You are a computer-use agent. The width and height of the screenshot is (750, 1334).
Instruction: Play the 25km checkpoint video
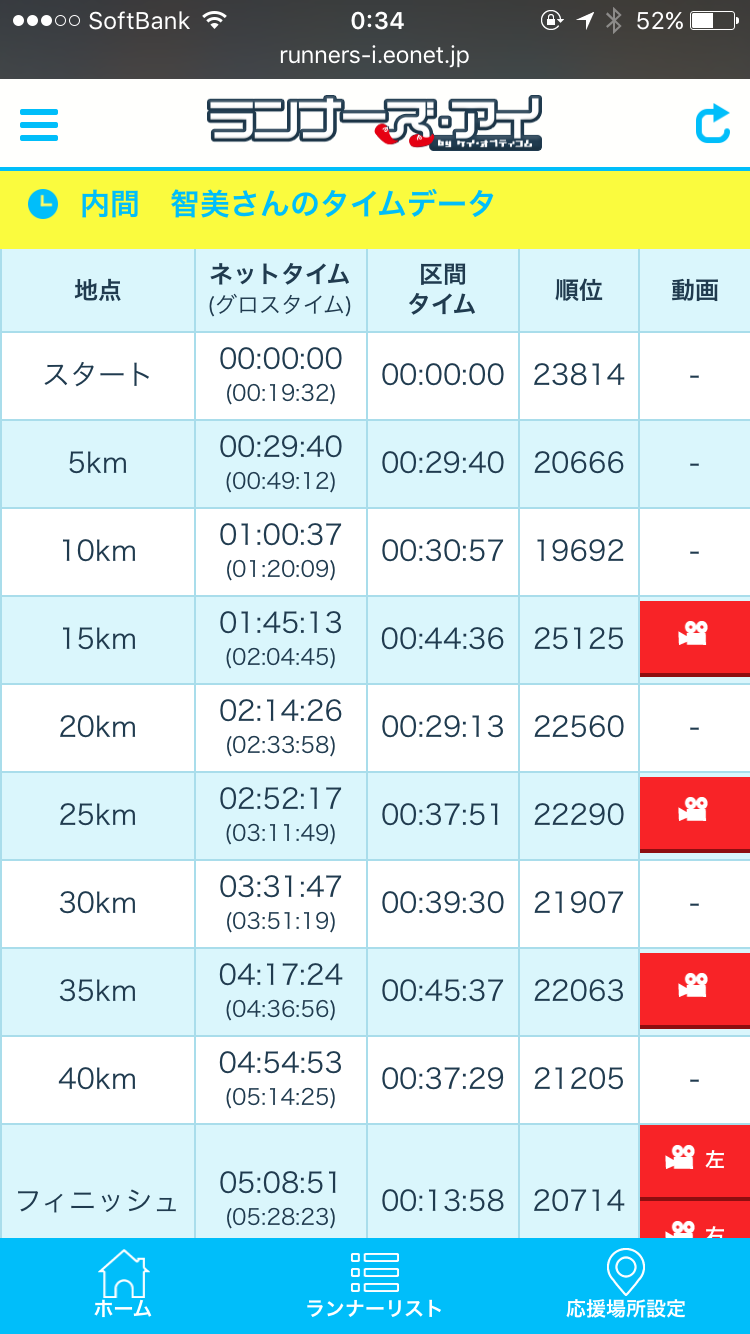[695, 814]
